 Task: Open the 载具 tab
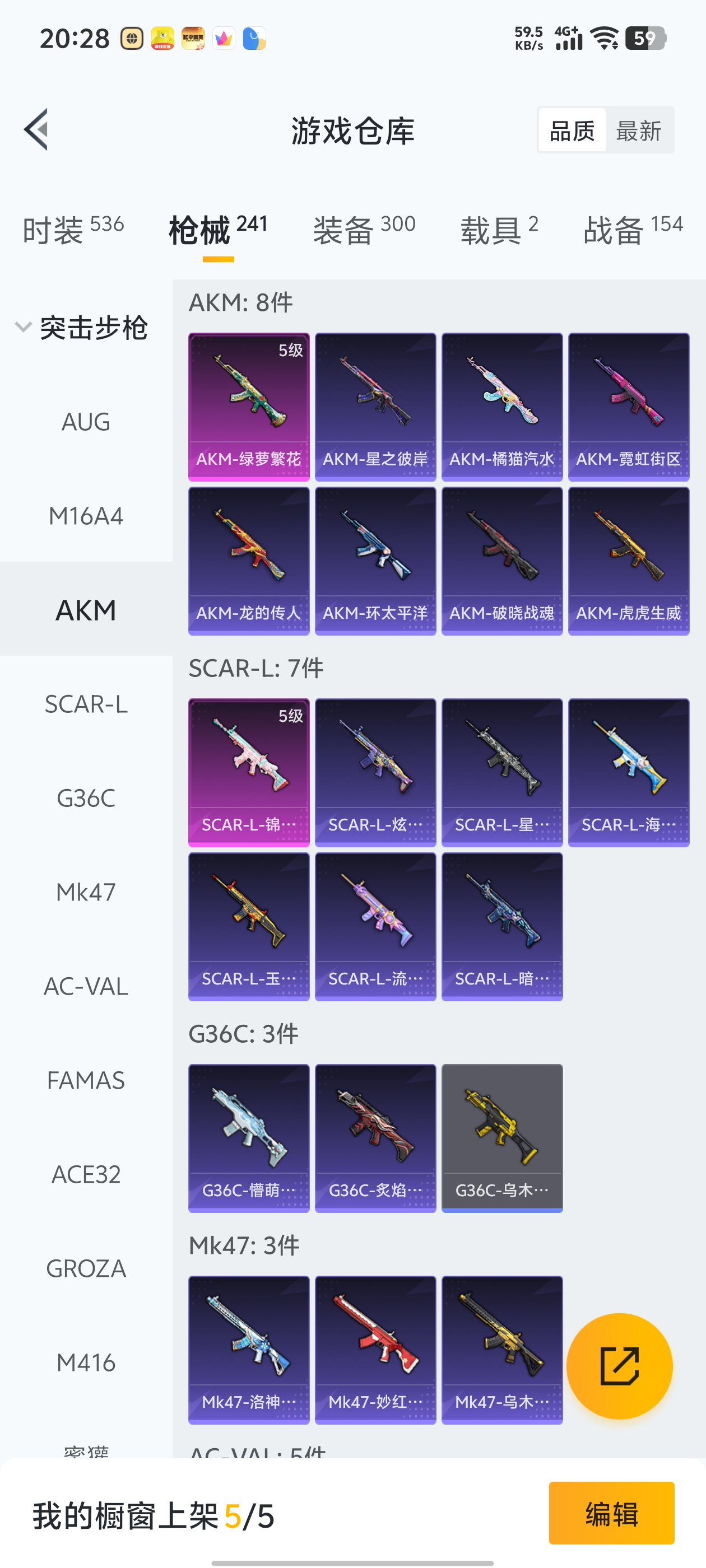[498, 230]
